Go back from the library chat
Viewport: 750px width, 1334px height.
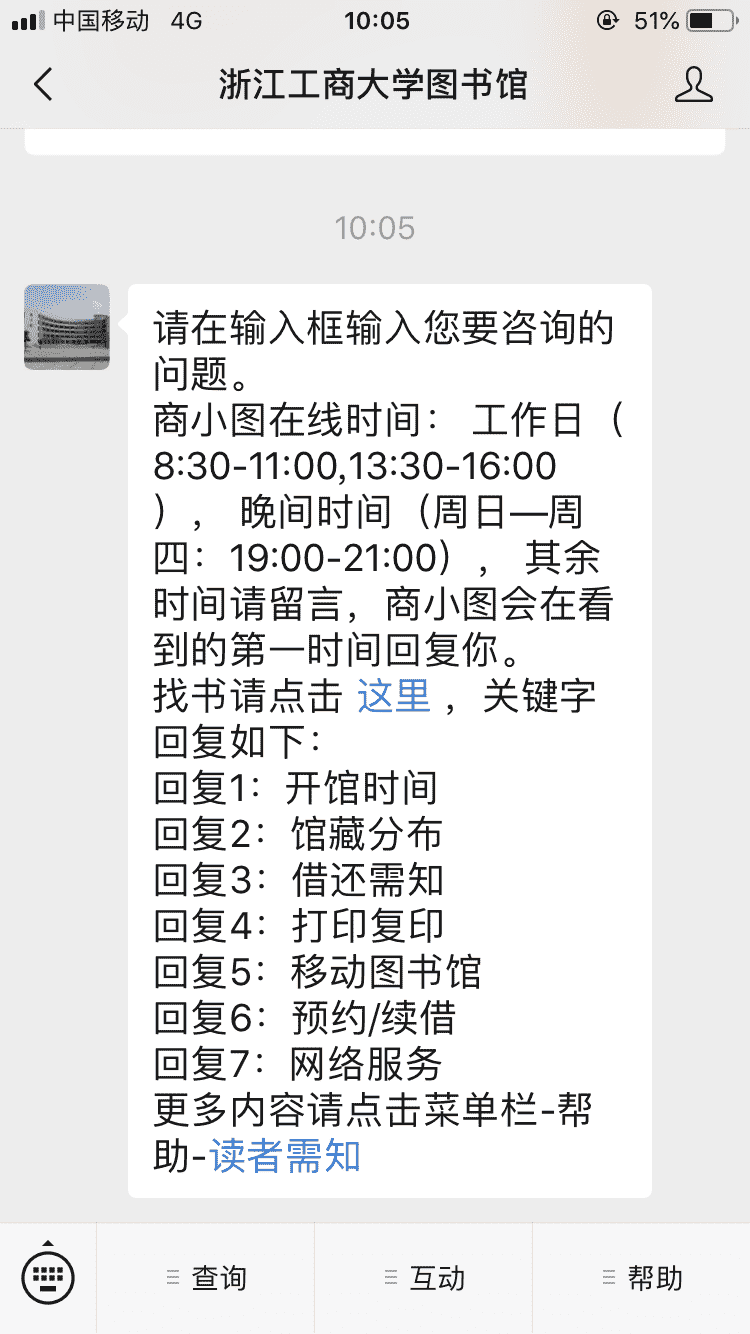tap(42, 85)
